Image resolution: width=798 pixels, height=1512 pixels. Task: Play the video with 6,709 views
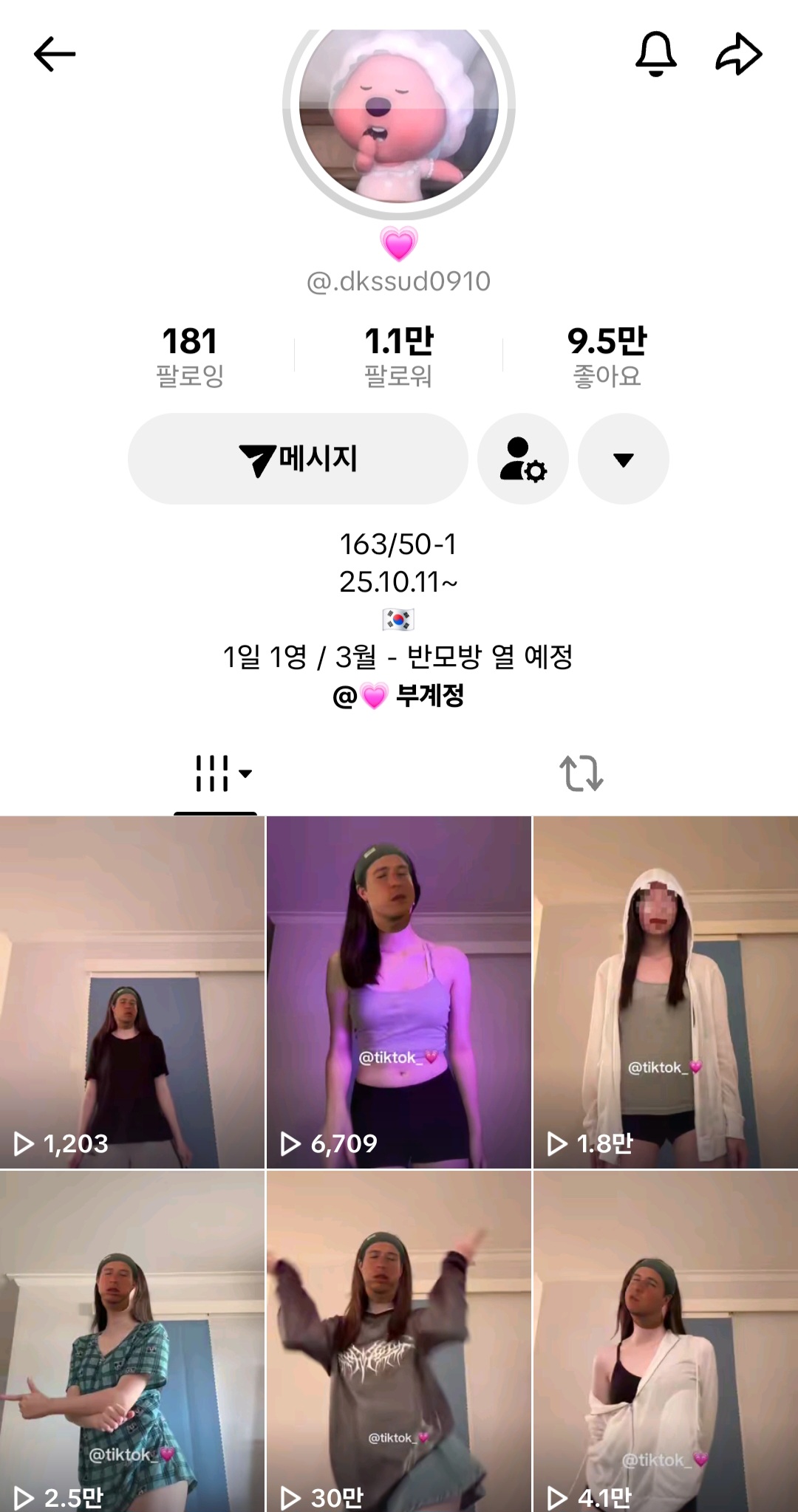(x=398, y=991)
